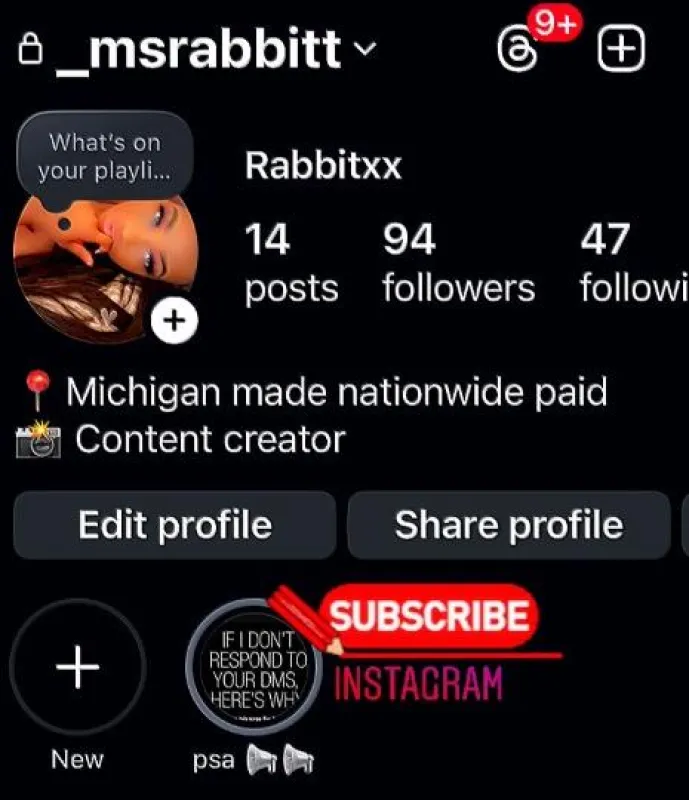Open the list of 94 followers
The width and height of the screenshot is (689, 800).
click(457, 264)
